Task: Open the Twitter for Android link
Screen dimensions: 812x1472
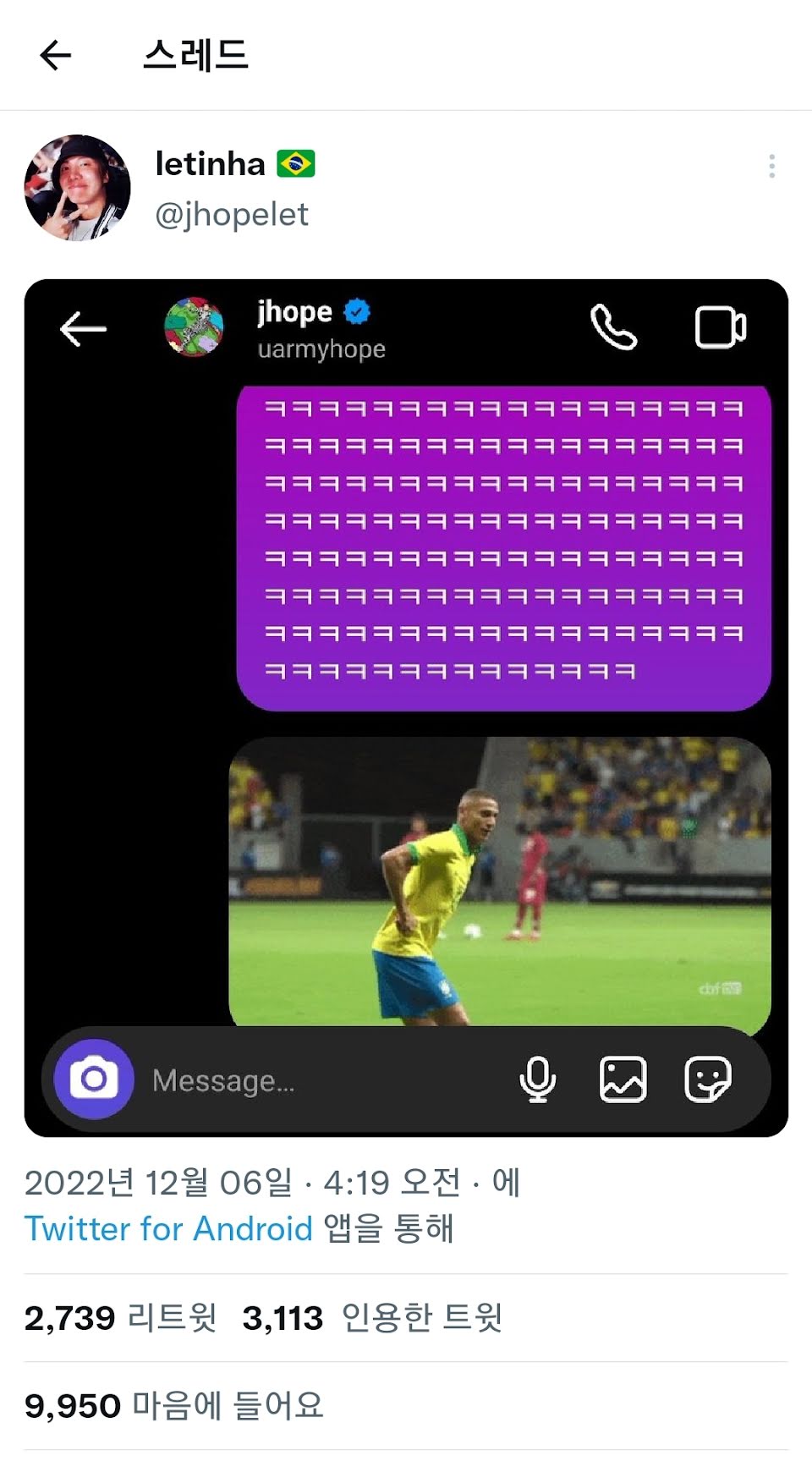Action: coord(168,1228)
